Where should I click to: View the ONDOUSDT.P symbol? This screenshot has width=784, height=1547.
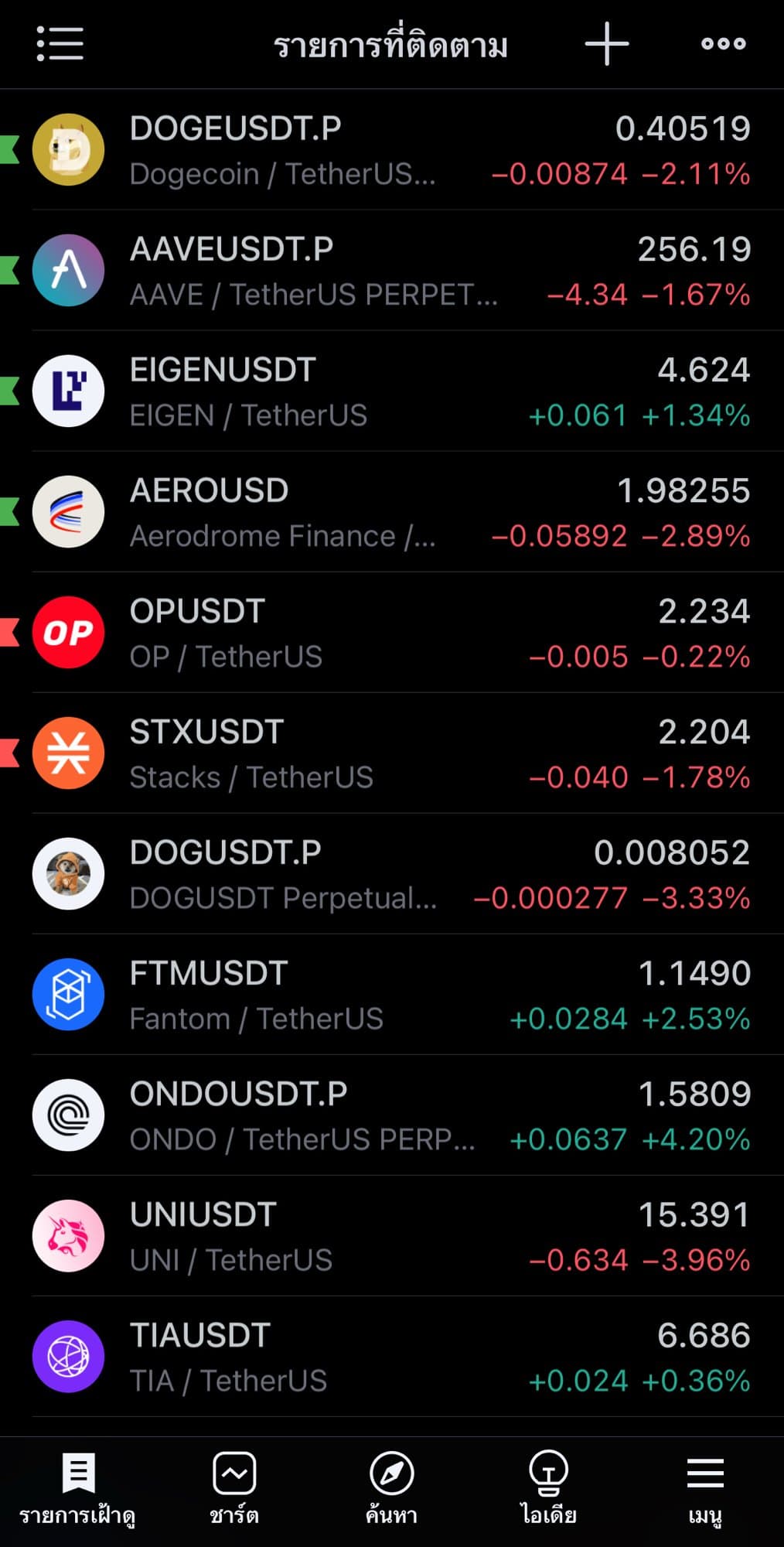(x=392, y=1115)
